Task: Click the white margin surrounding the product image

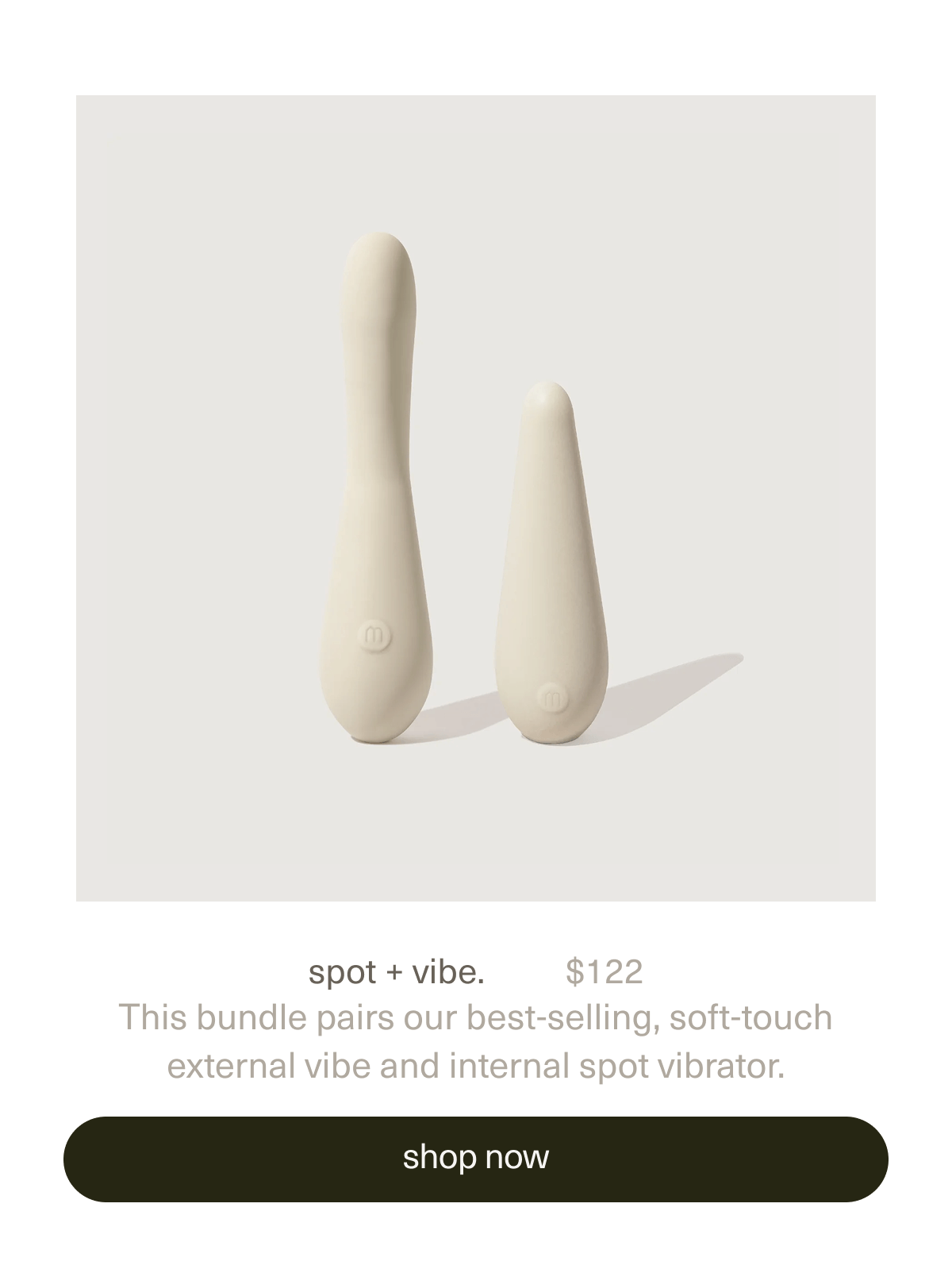Action: pyautogui.click(x=40, y=476)
